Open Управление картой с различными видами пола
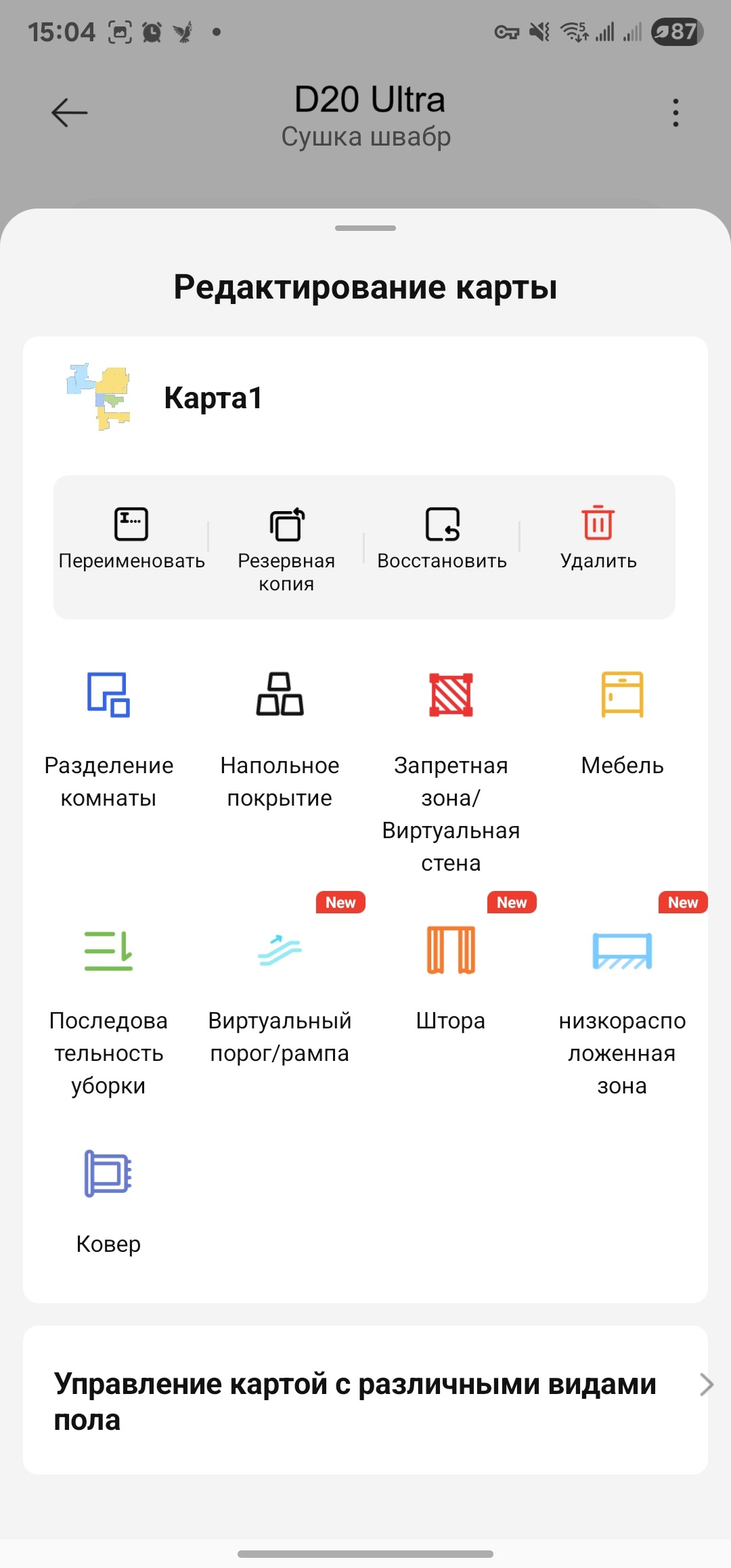 tap(365, 1400)
